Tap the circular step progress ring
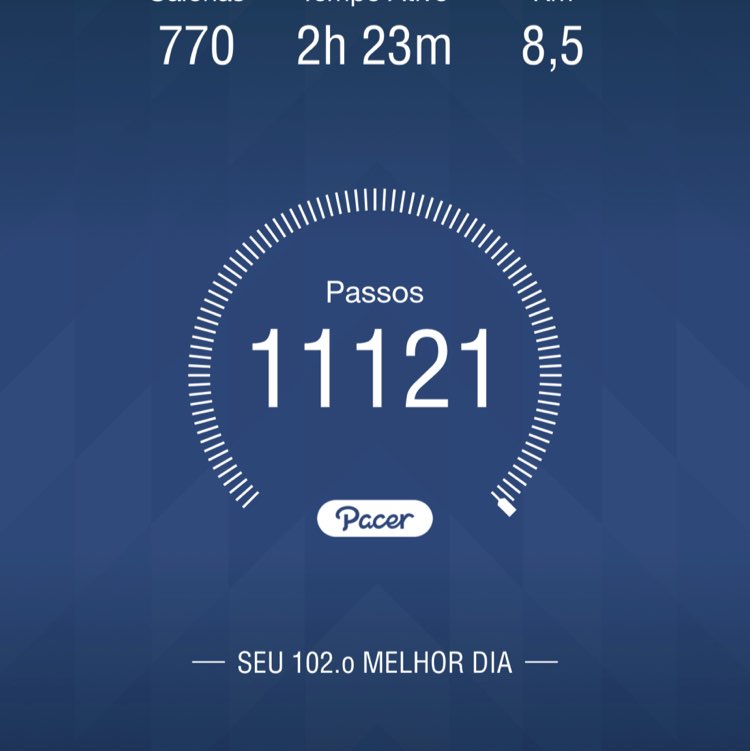 (375, 195)
